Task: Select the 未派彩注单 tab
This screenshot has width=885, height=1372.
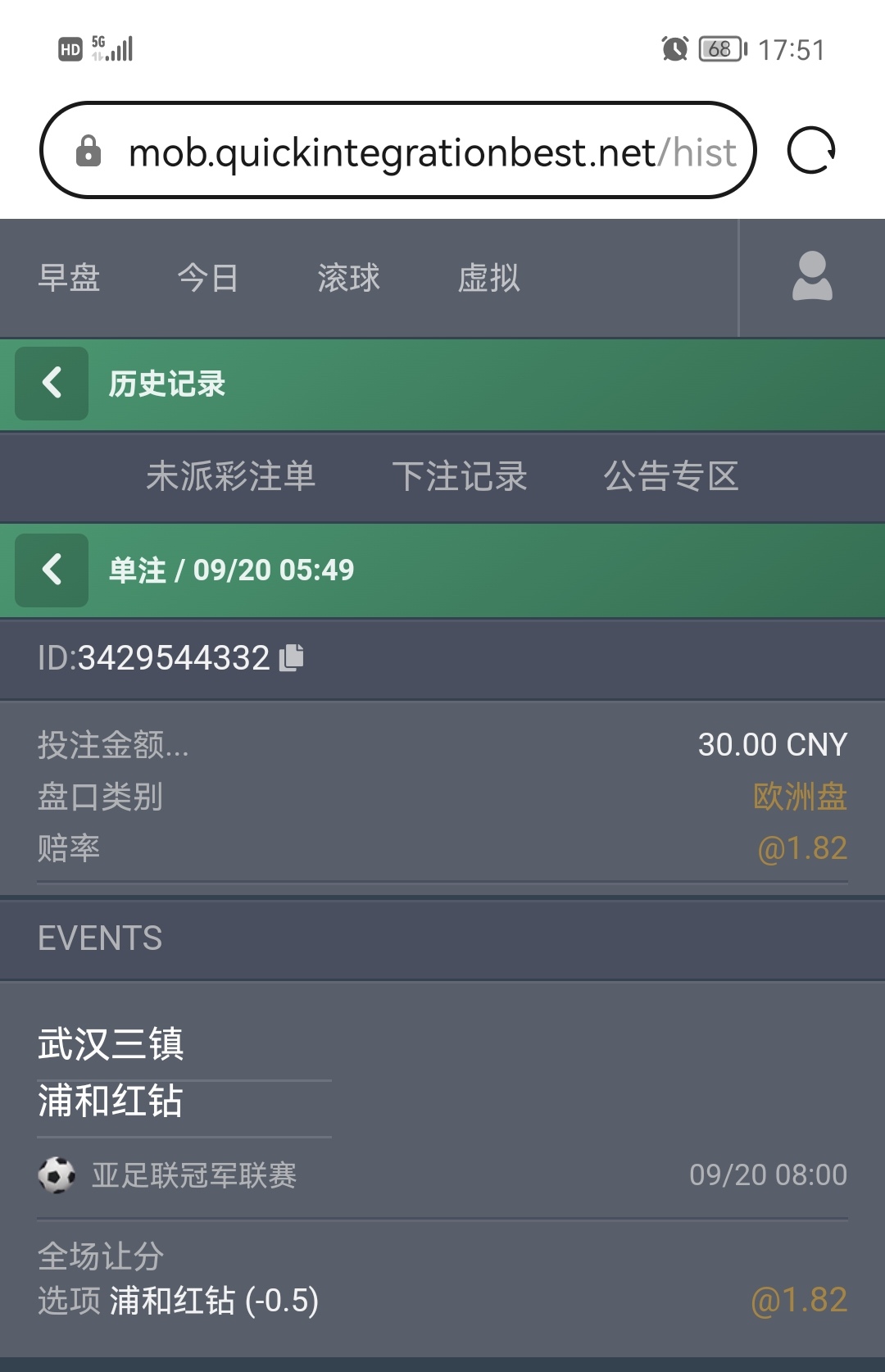Action: (230, 476)
